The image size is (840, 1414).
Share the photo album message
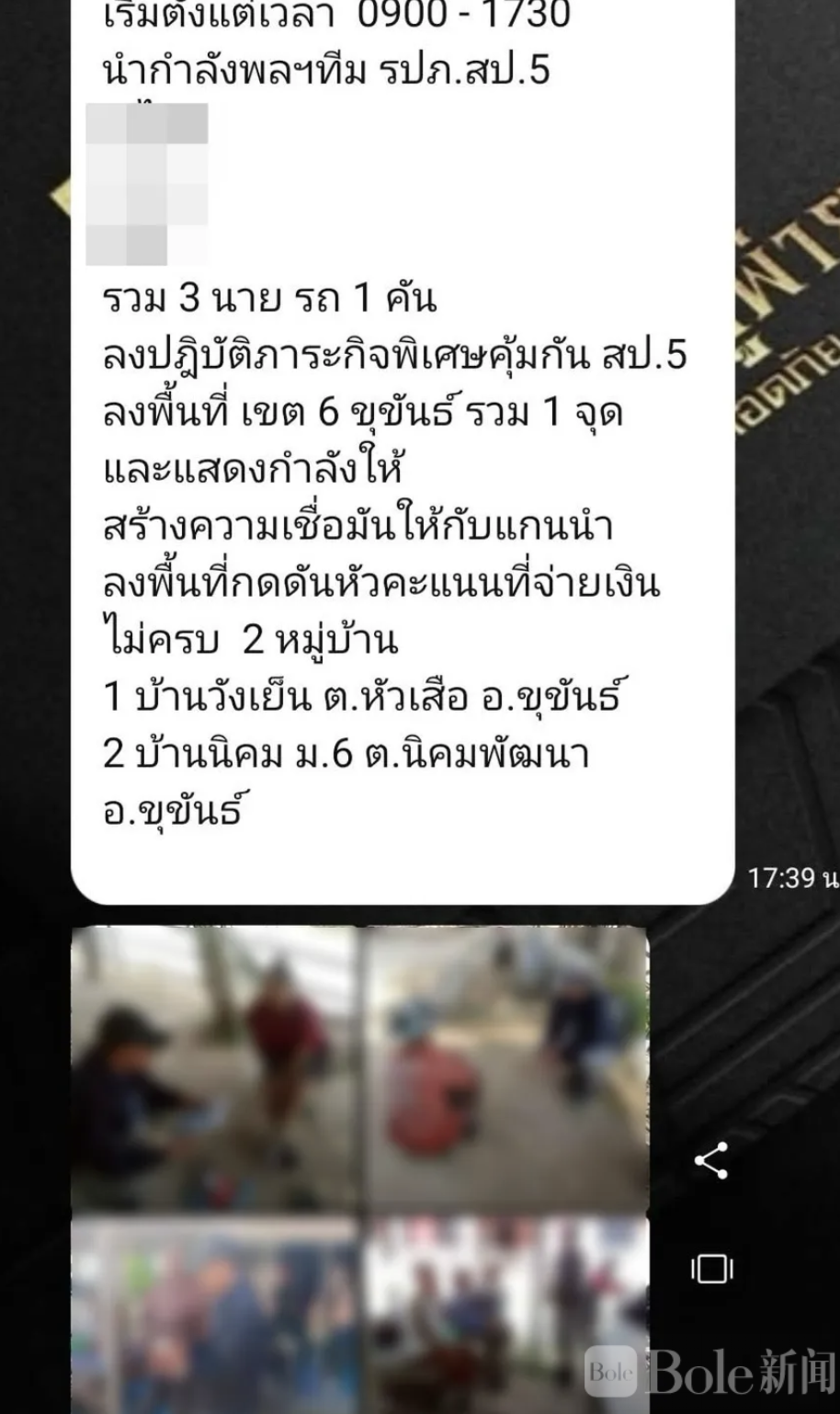click(711, 1160)
